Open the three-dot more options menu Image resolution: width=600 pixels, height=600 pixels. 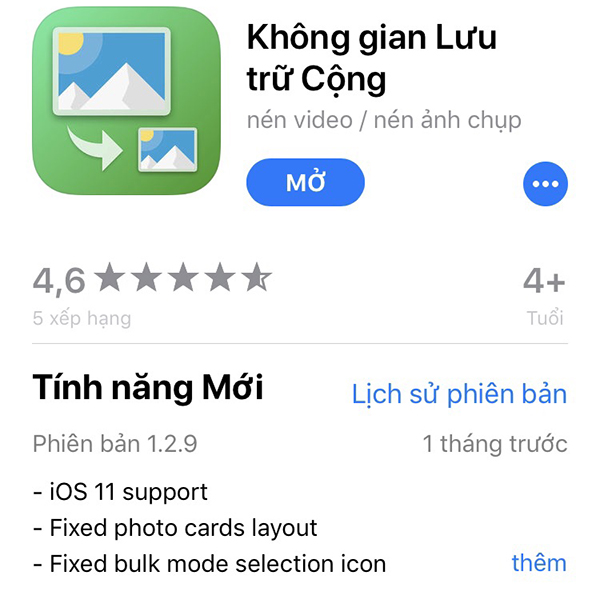tap(546, 184)
